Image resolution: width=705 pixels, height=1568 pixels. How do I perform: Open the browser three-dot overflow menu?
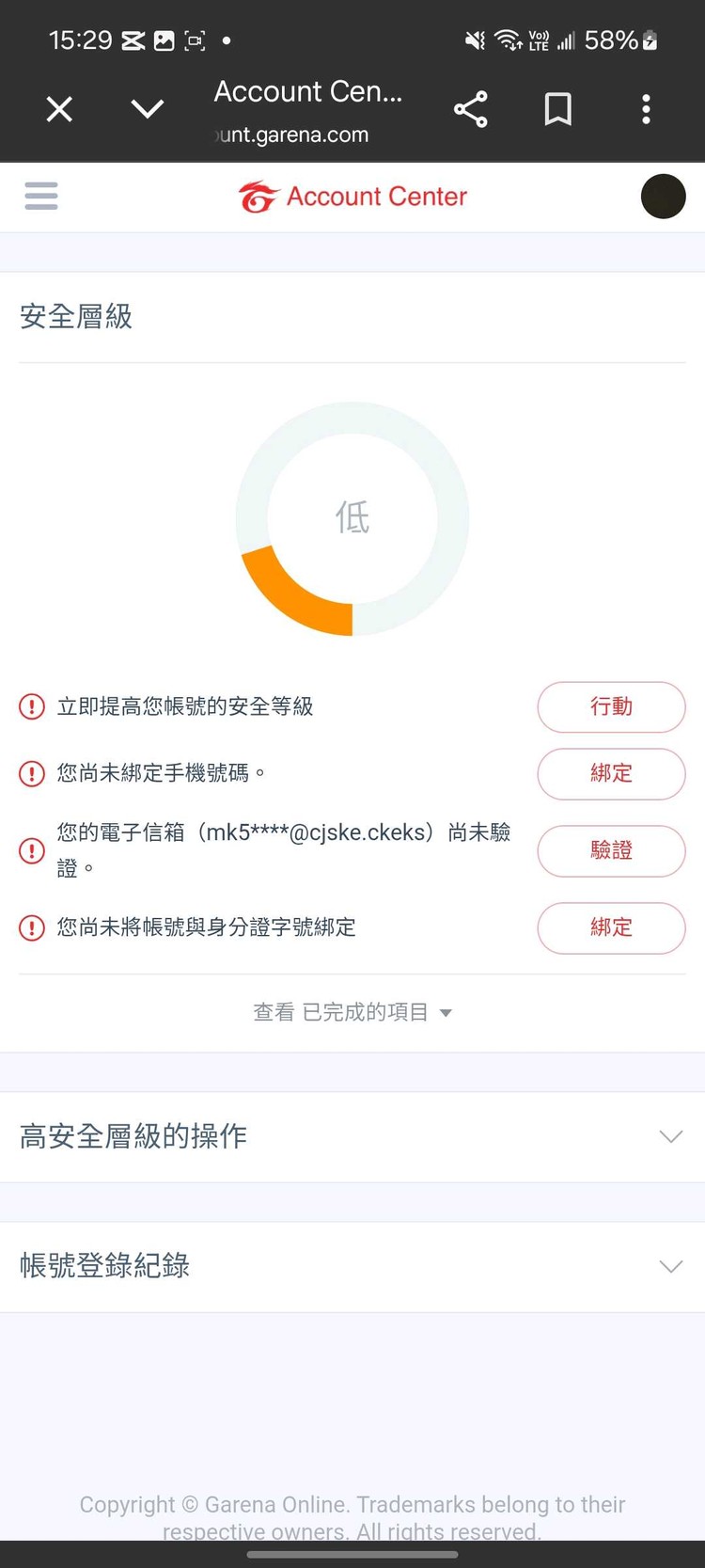(646, 109)
